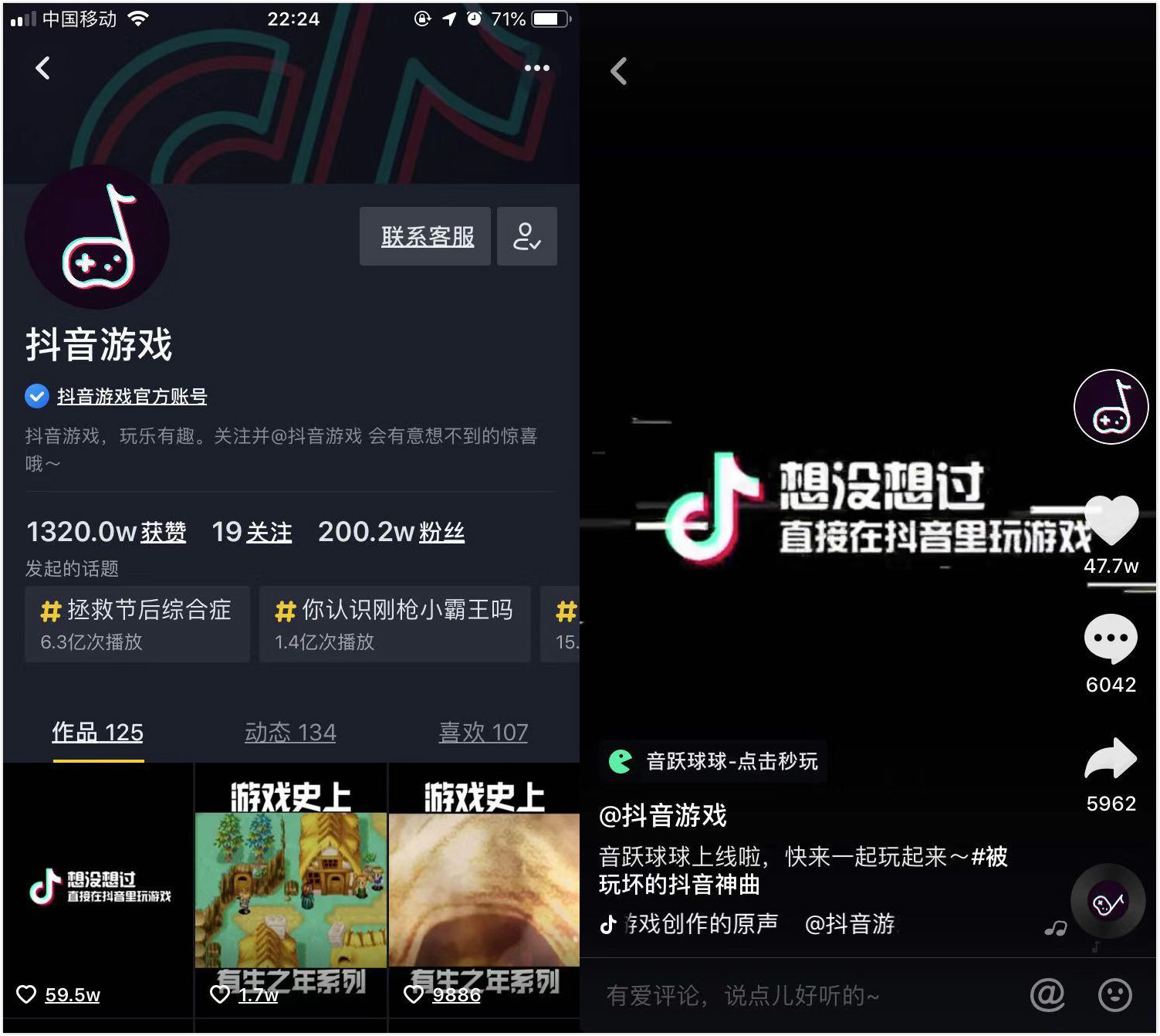Switch to the 动态 134 tab
The image size is (1160, 1036).
click(290, 732)
